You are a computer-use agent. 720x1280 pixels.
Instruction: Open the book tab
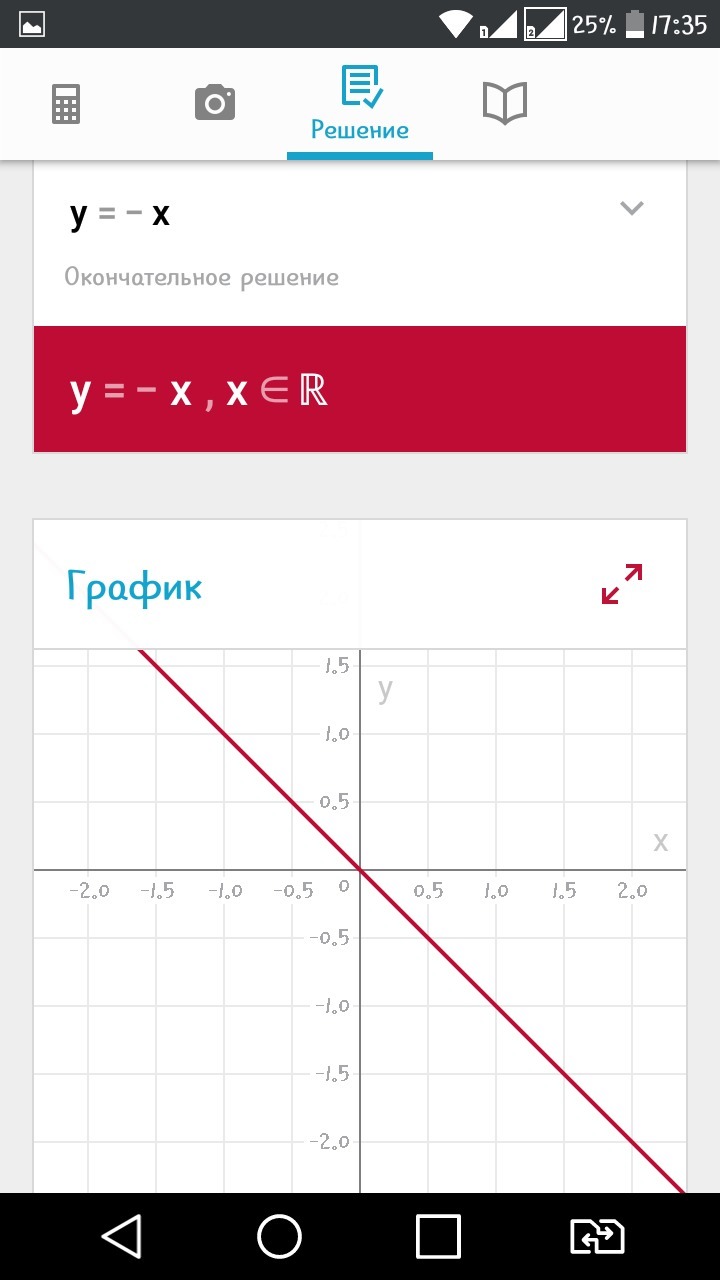pyautogui.click(x=504, y=103)
